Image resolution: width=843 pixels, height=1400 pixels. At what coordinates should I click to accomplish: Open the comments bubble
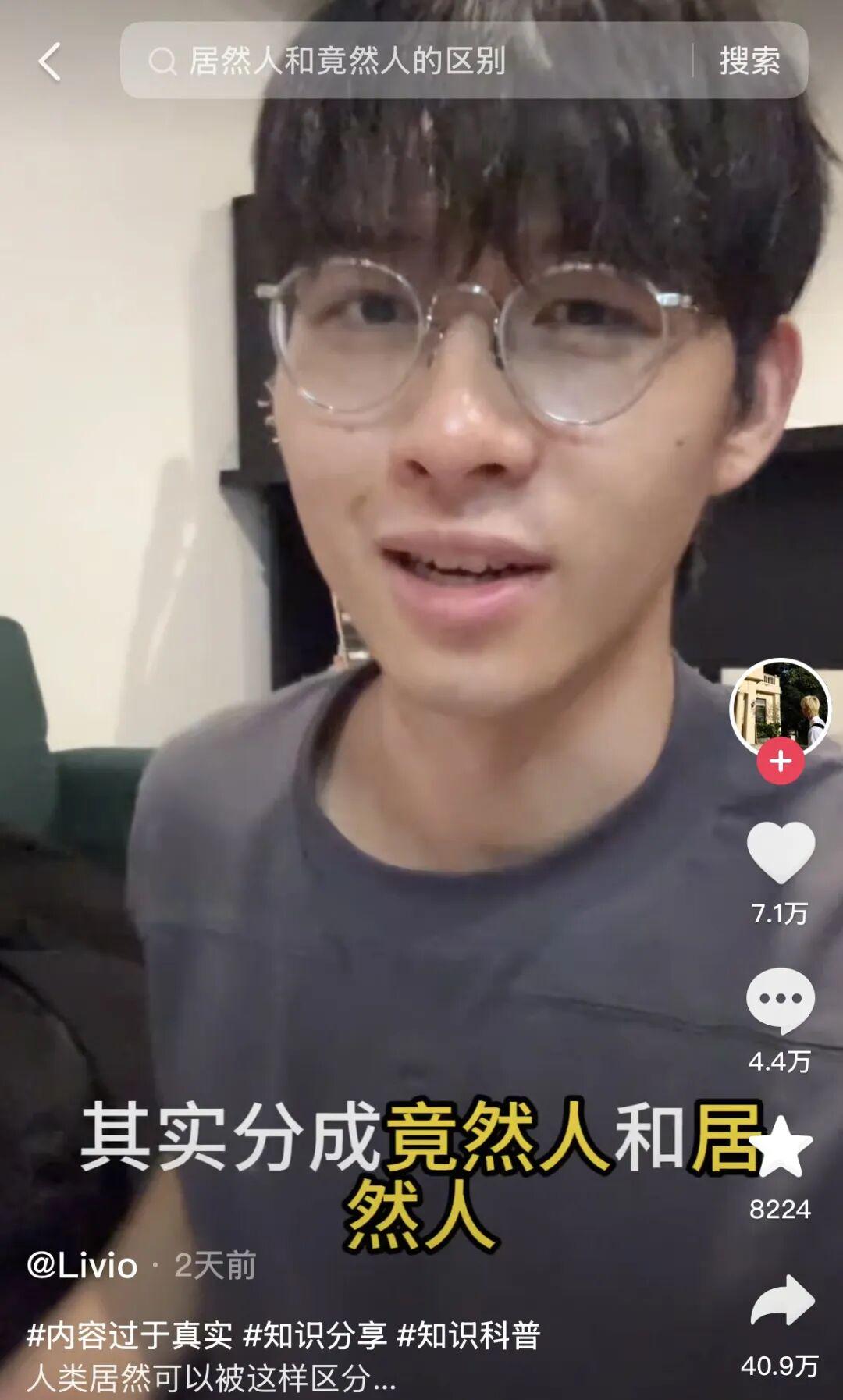(781, 1000)
